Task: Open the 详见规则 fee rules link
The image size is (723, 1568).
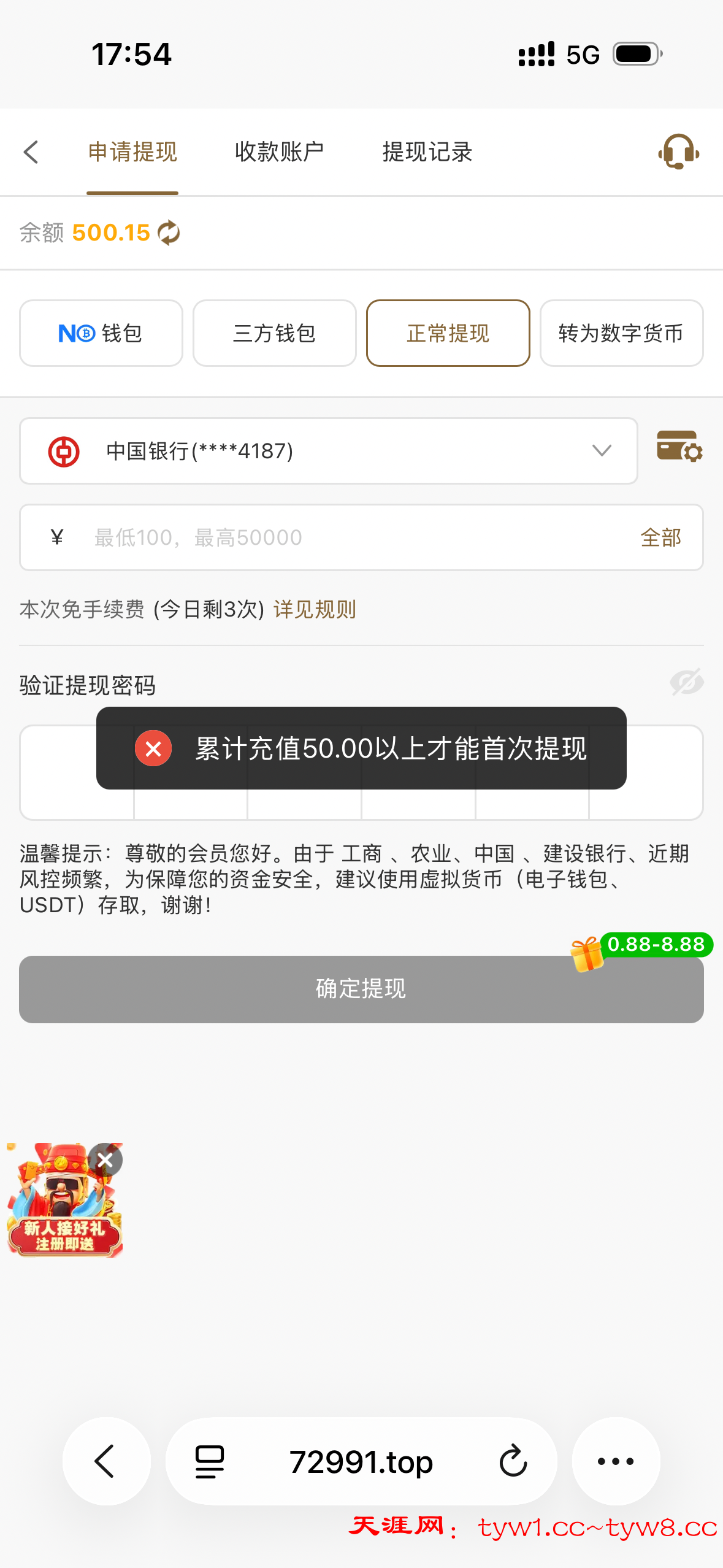Action: (315, 609)
